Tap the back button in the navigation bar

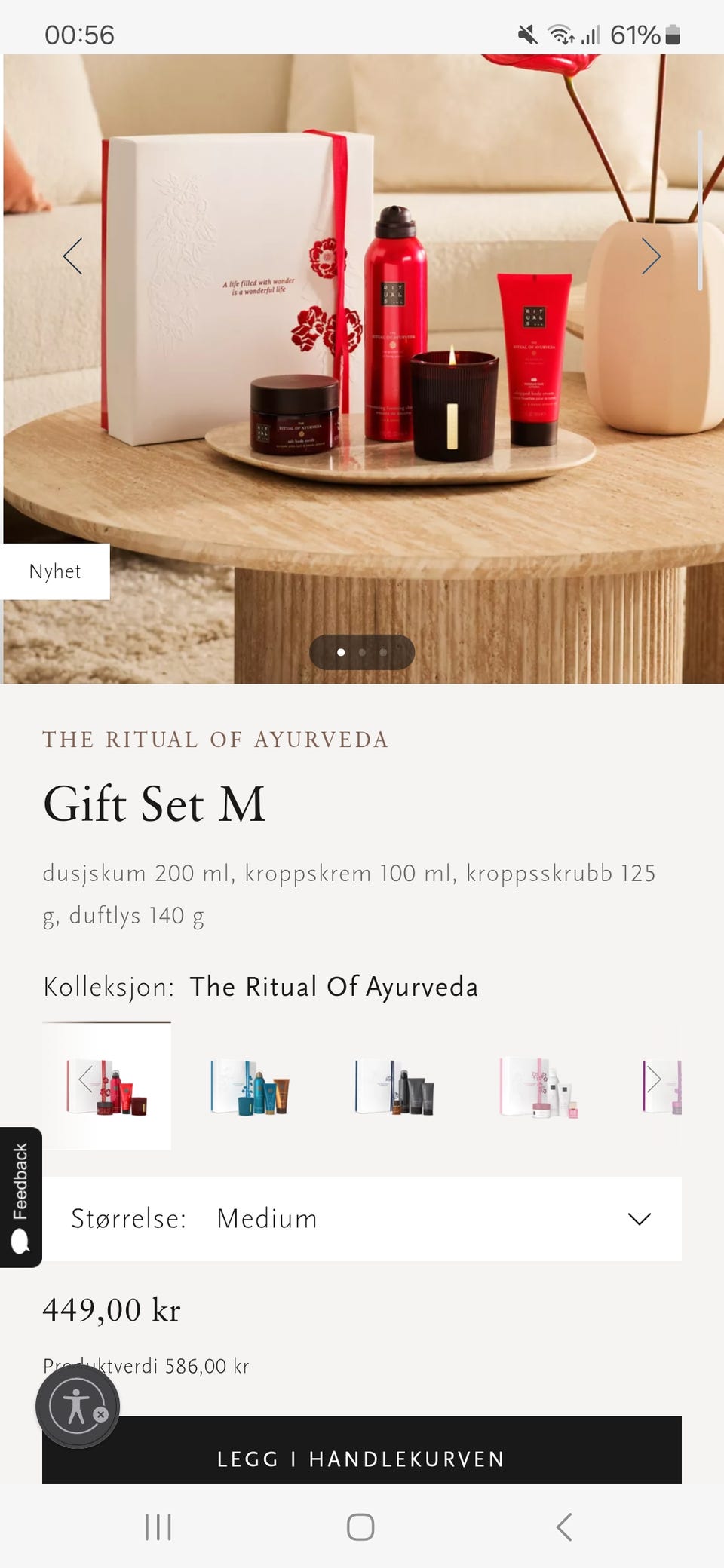(x=563, y=1529)
